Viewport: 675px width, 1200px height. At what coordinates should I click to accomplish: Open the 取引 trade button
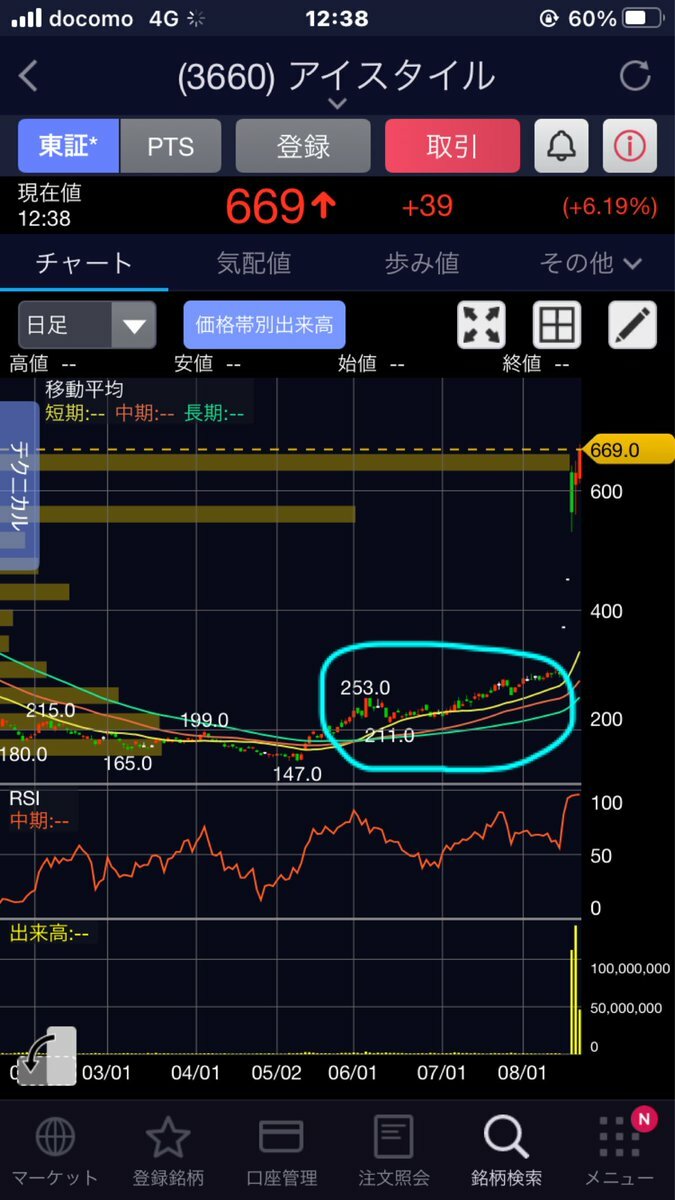(x=452, y=146)
